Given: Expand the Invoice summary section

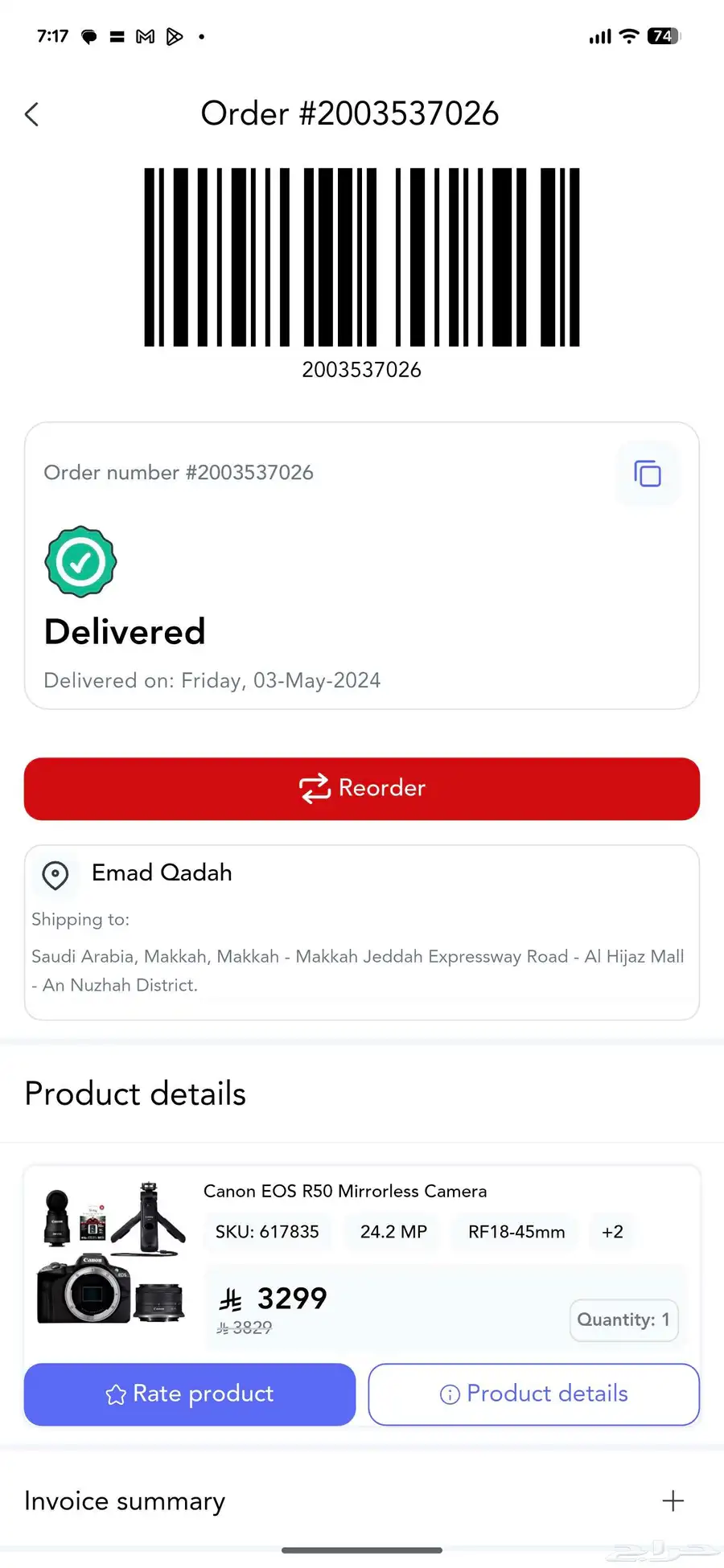Looking at the screenshot, I should pos(673,1500).
